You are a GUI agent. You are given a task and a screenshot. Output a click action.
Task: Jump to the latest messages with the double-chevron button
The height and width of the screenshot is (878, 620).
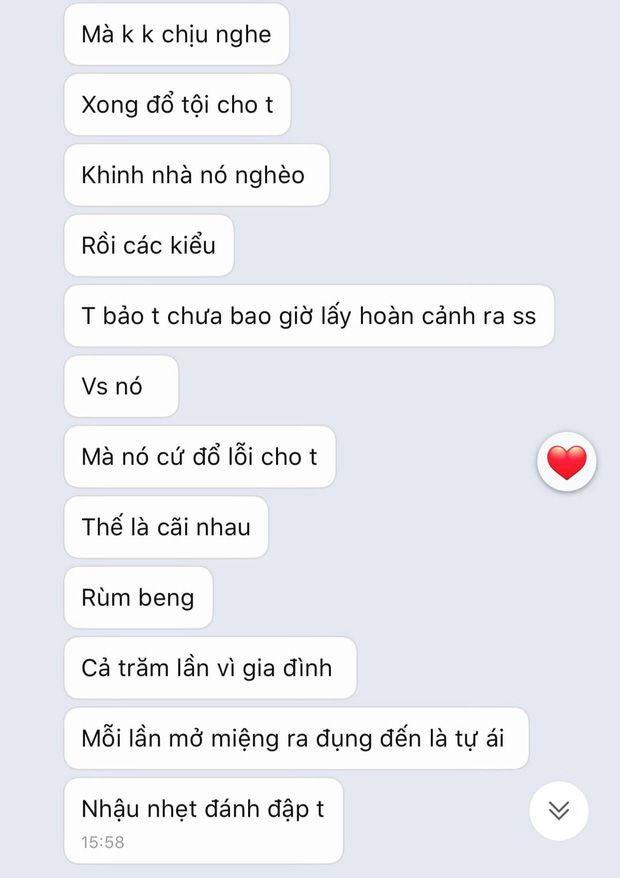pos(558,810)
